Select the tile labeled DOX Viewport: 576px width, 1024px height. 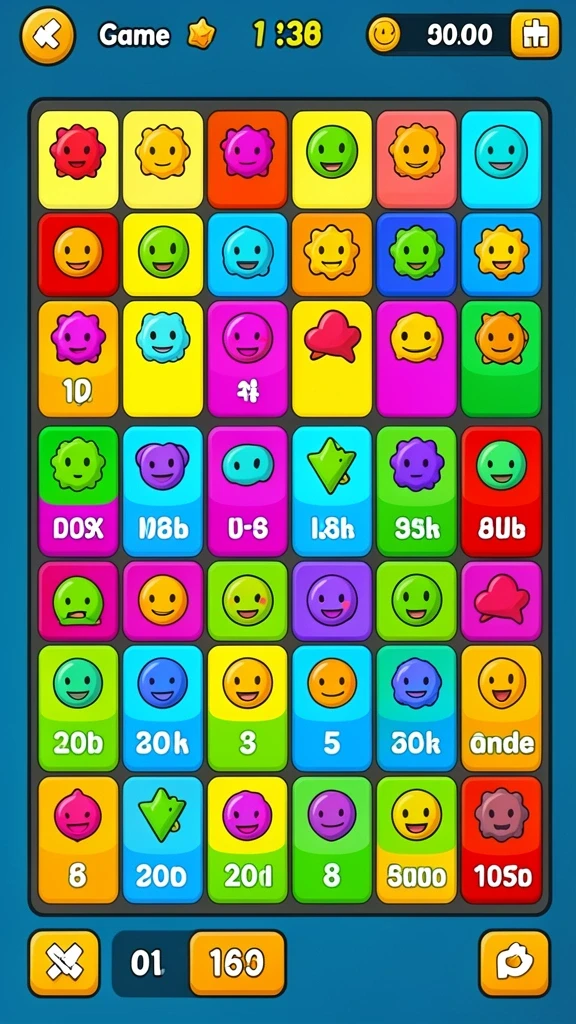(x=78, y=491)
